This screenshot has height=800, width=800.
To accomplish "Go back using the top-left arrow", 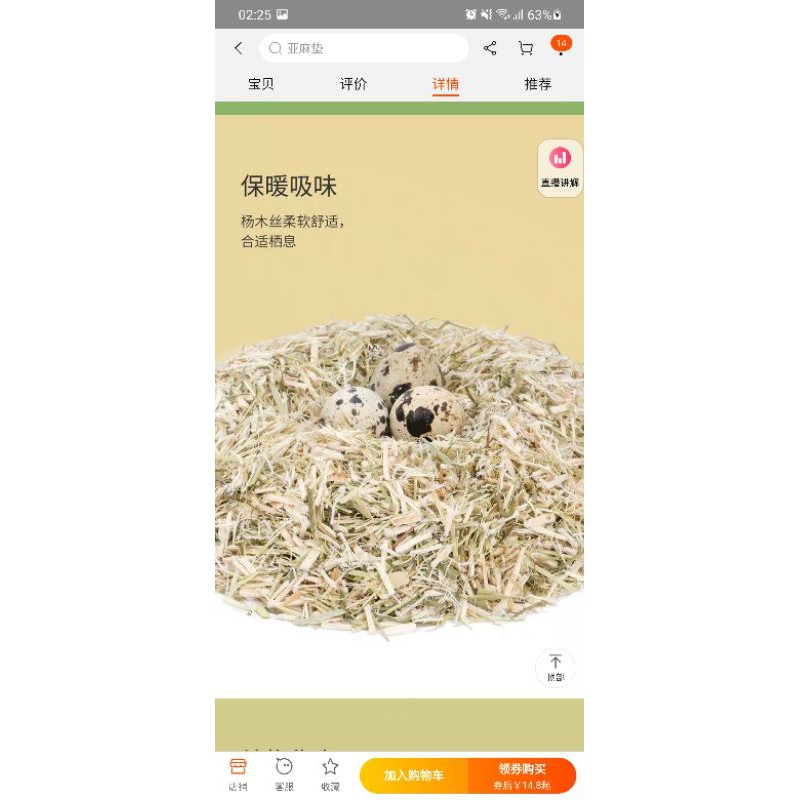I will [x=238, y=48].
